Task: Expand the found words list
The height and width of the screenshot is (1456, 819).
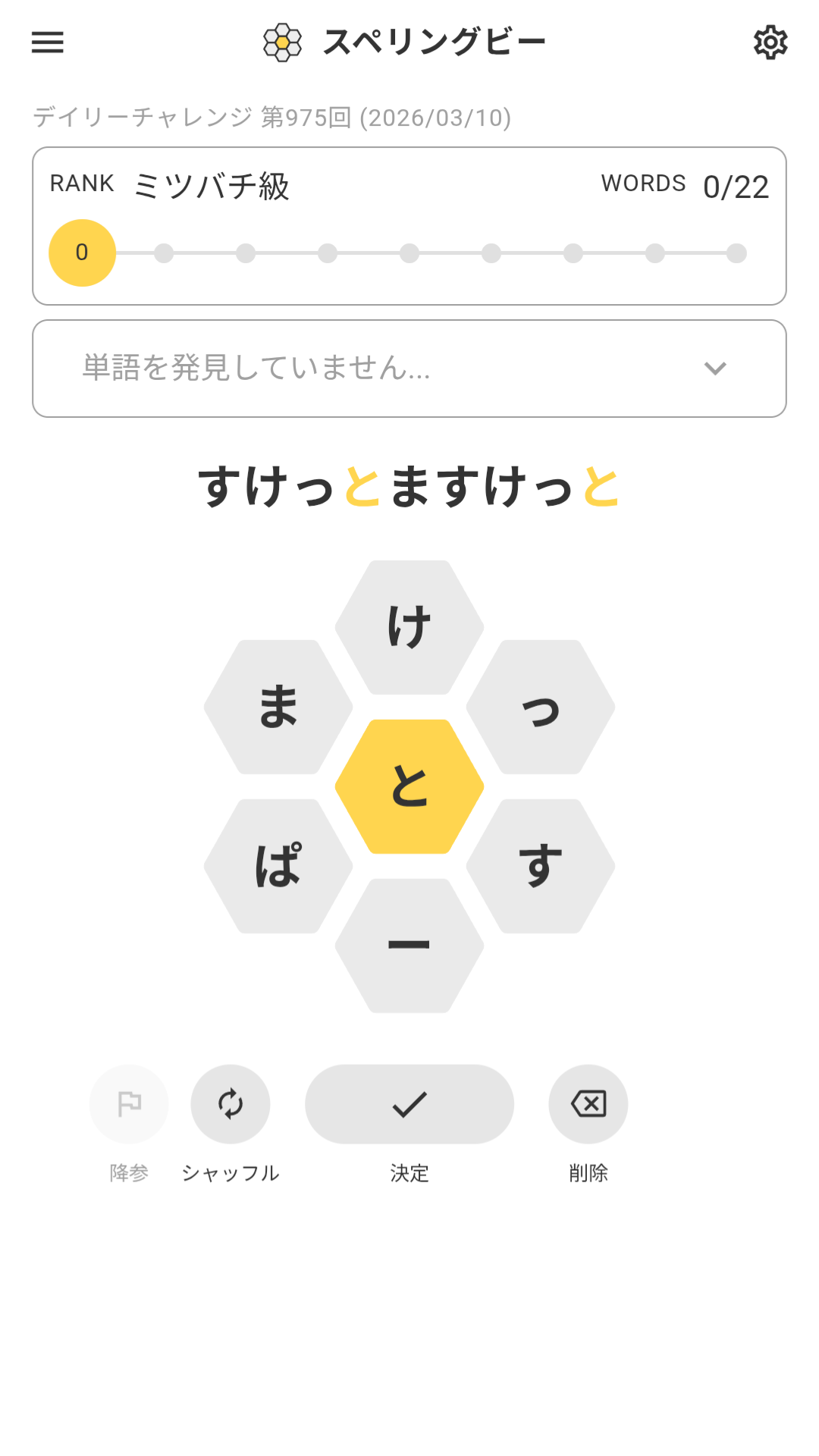Action: click(x=714, y=369)
